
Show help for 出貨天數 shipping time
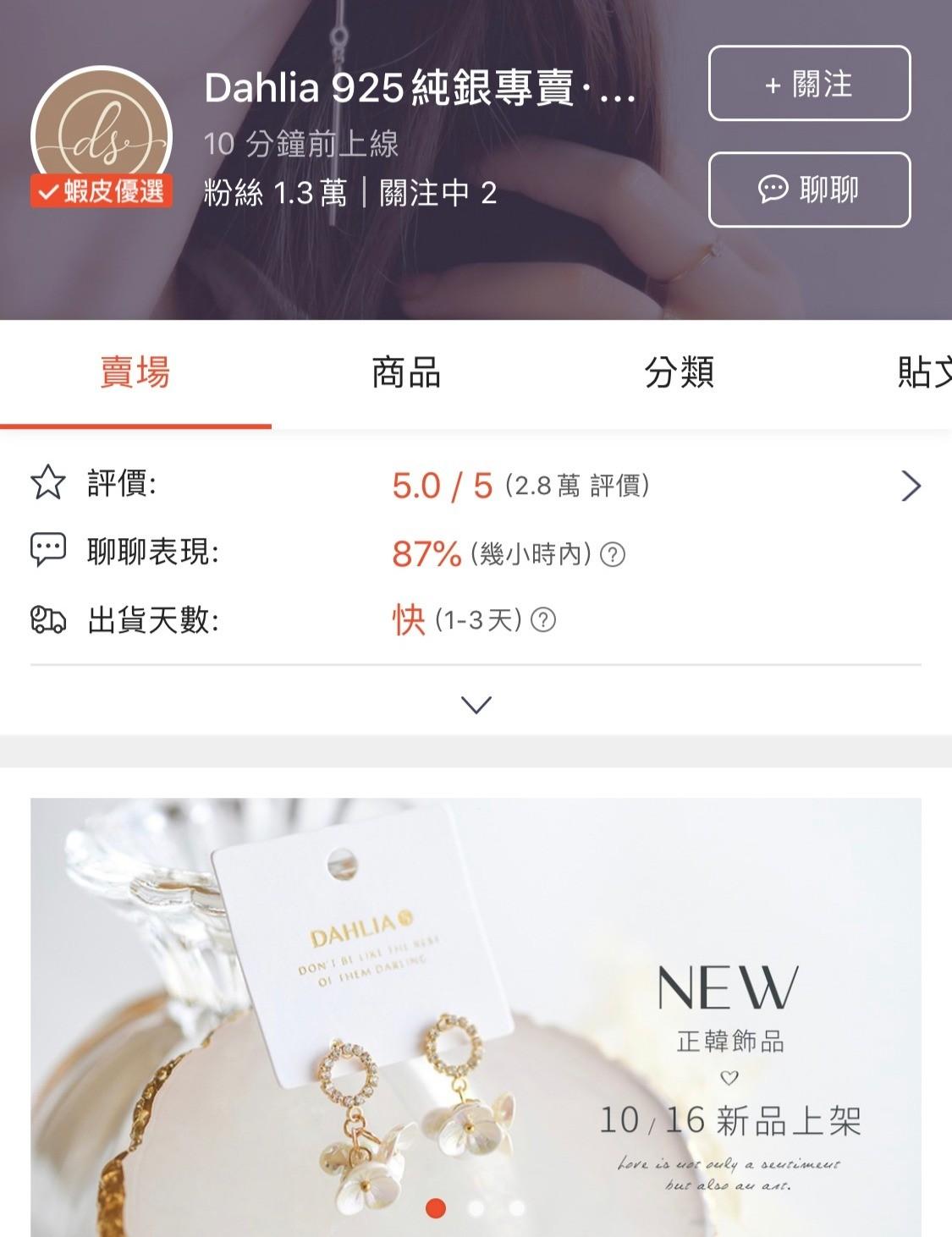(543, 620)
